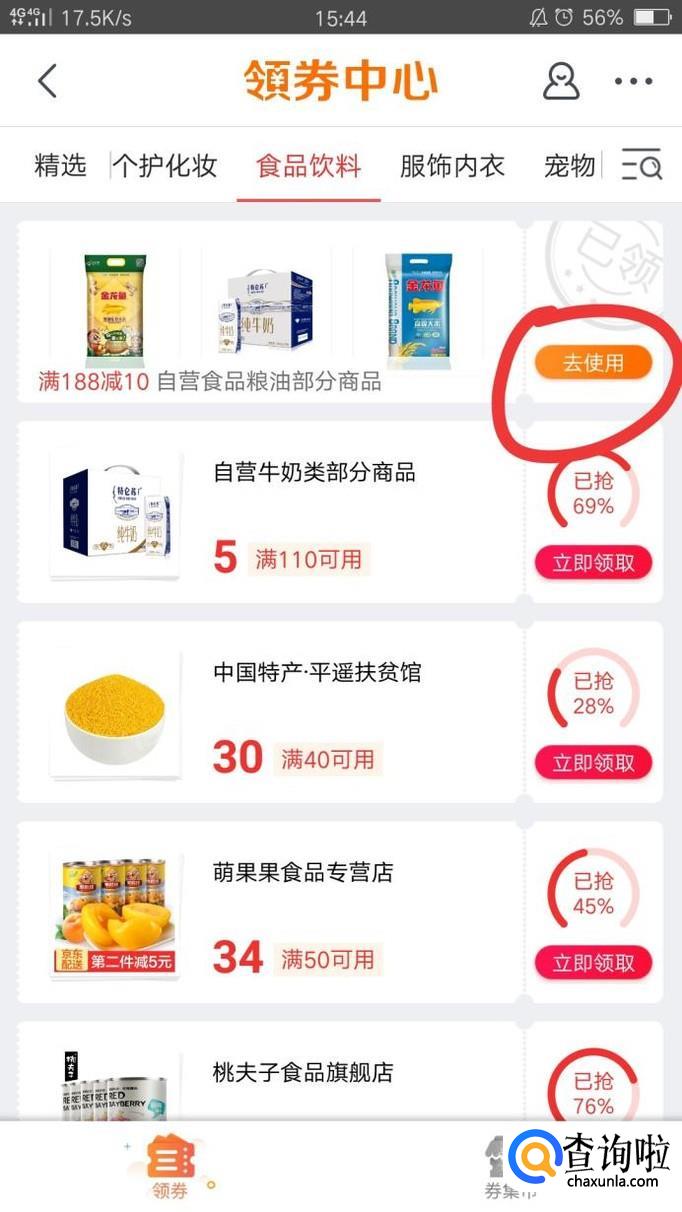Viewport: 682px width, 1212px height.
Task: Switch to the 精选 tab
Action: (x=60, y=165)
